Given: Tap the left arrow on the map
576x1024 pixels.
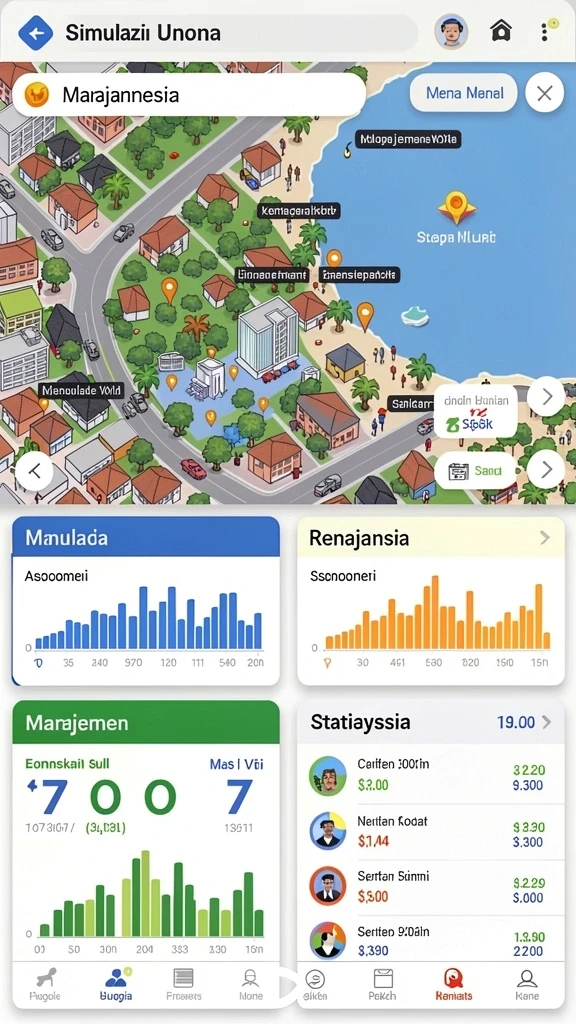Looking at the screenshot, I should click(x=35, y=470).
